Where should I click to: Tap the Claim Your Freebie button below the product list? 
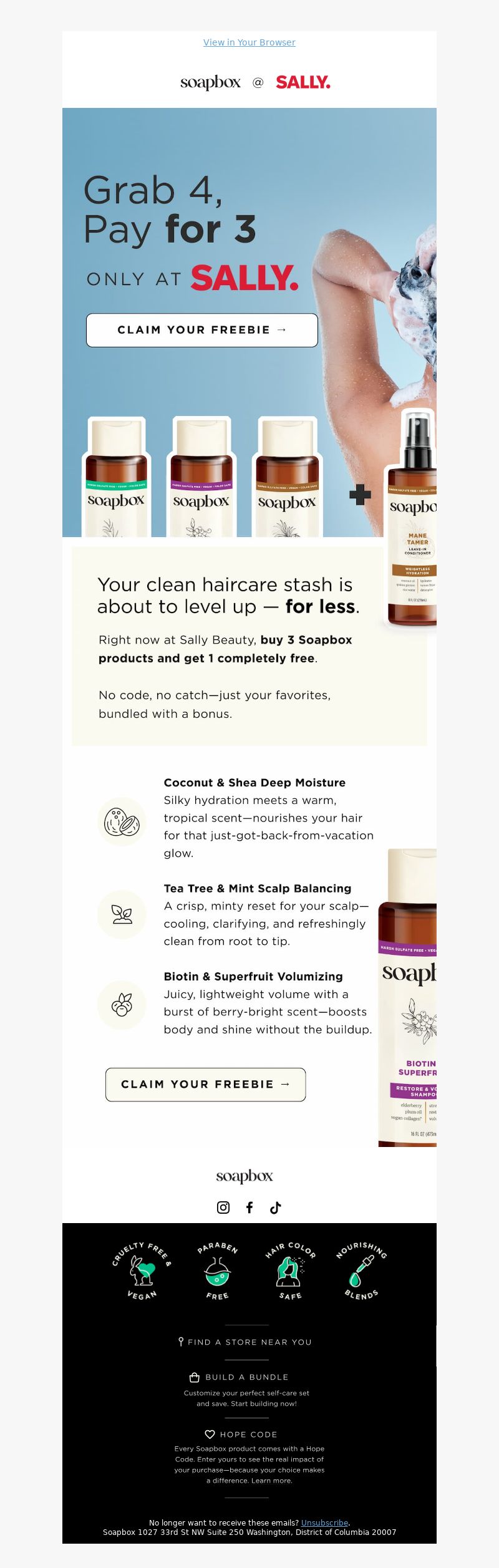pyautogui.click(x=205, y=1084)
